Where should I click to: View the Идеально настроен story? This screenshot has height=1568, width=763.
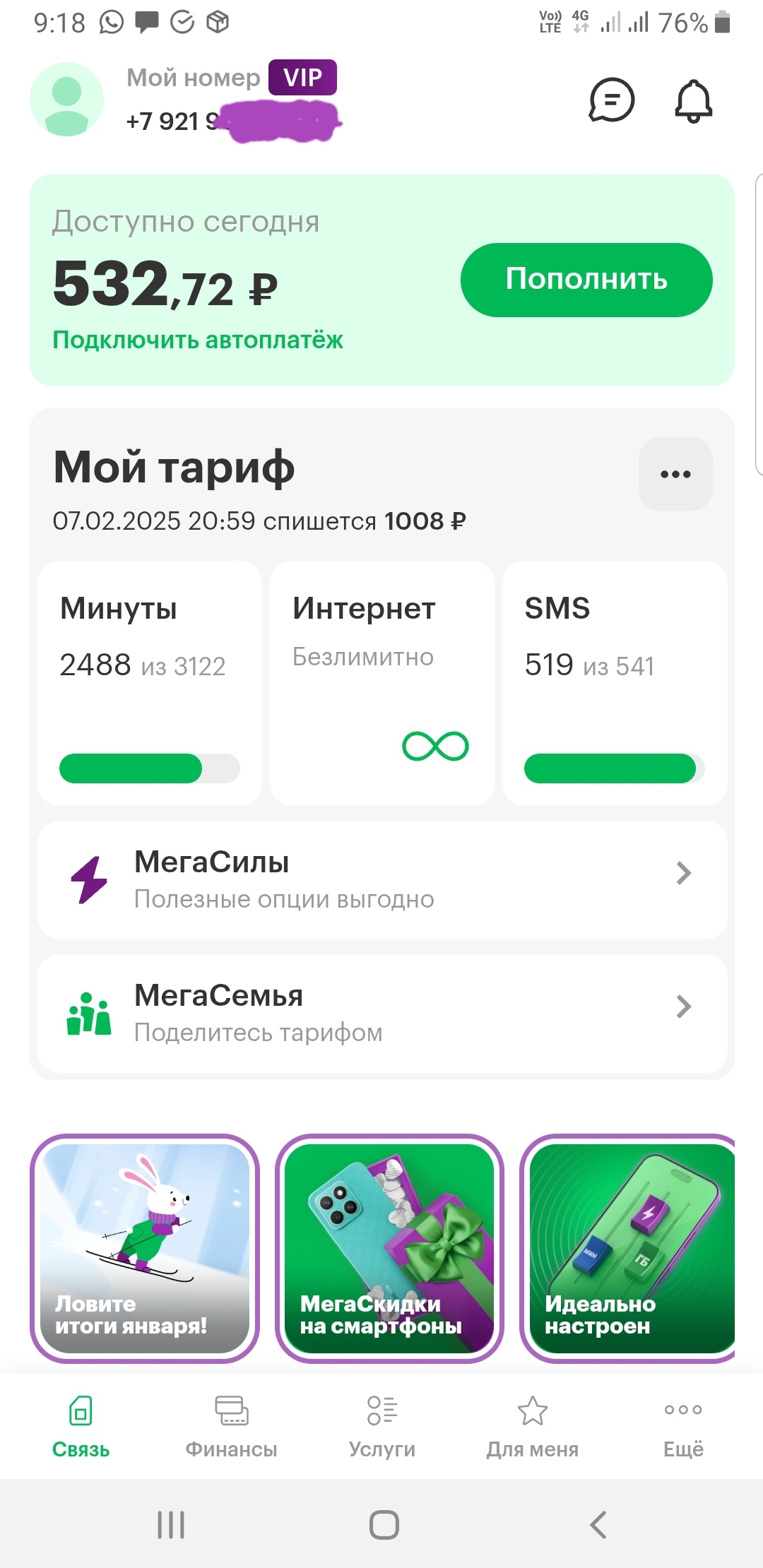coord(631,1248)
